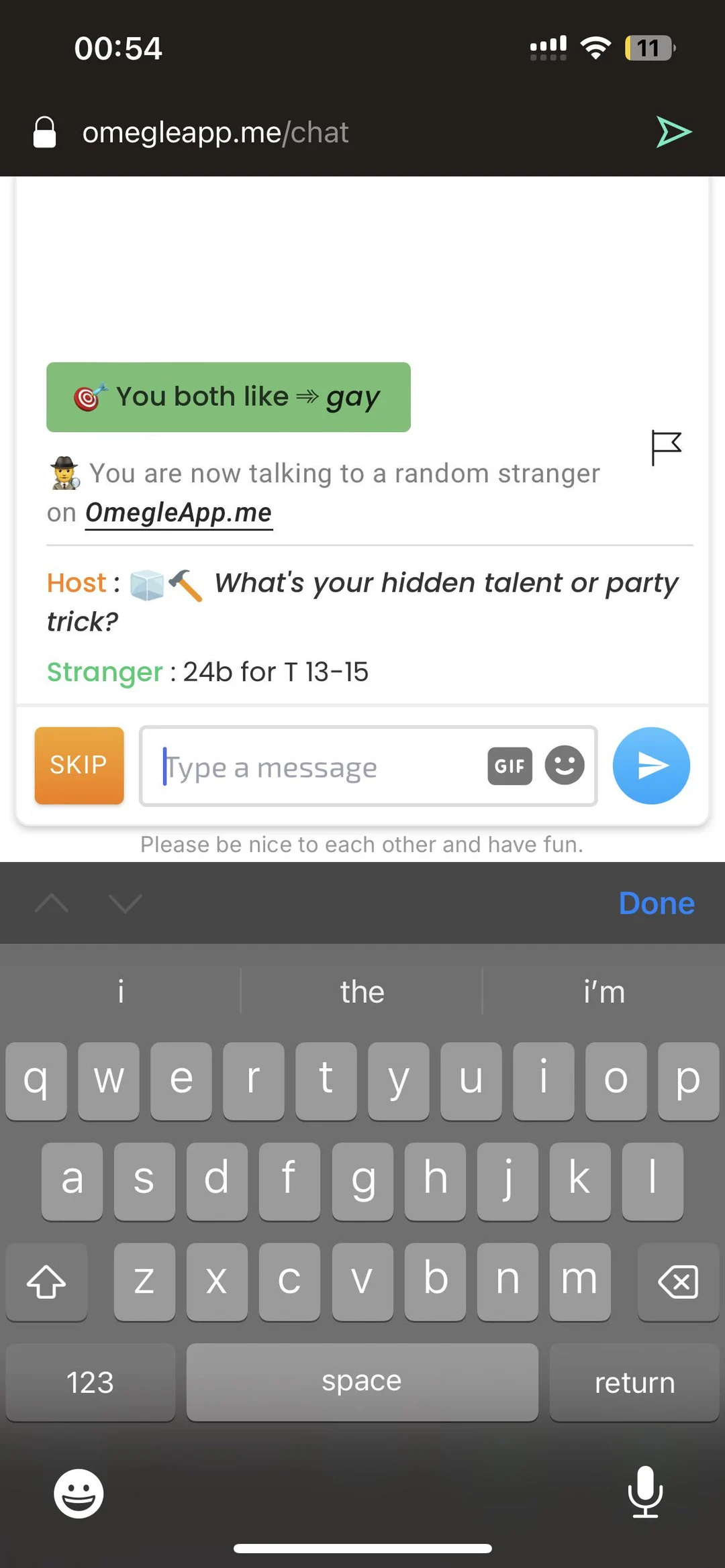725x1568 pixels.
Task: Tap the orange SKIP button
Action: pyautogui.click(x=79, y=765)
